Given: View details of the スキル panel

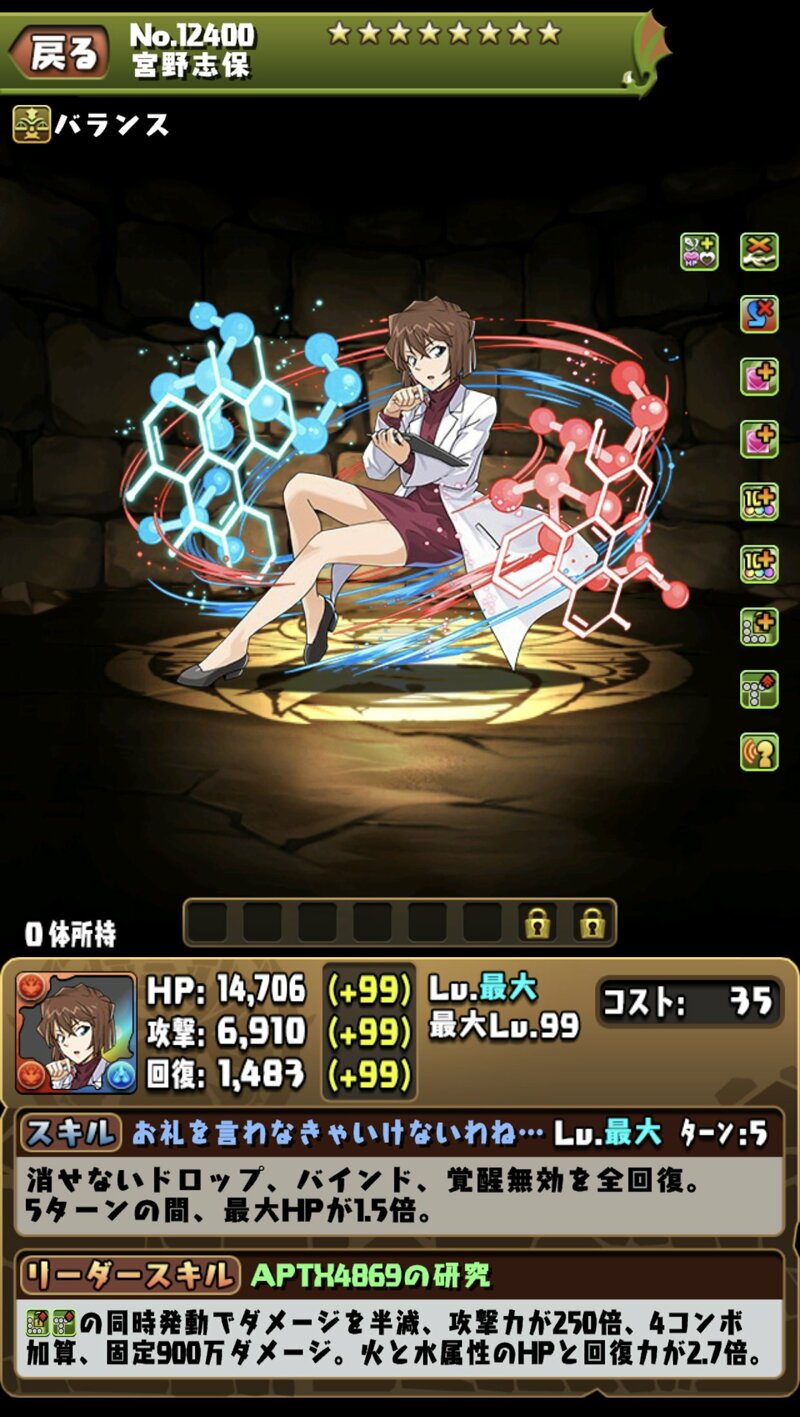Looking at the screenshot, I should pos(400,1173).
